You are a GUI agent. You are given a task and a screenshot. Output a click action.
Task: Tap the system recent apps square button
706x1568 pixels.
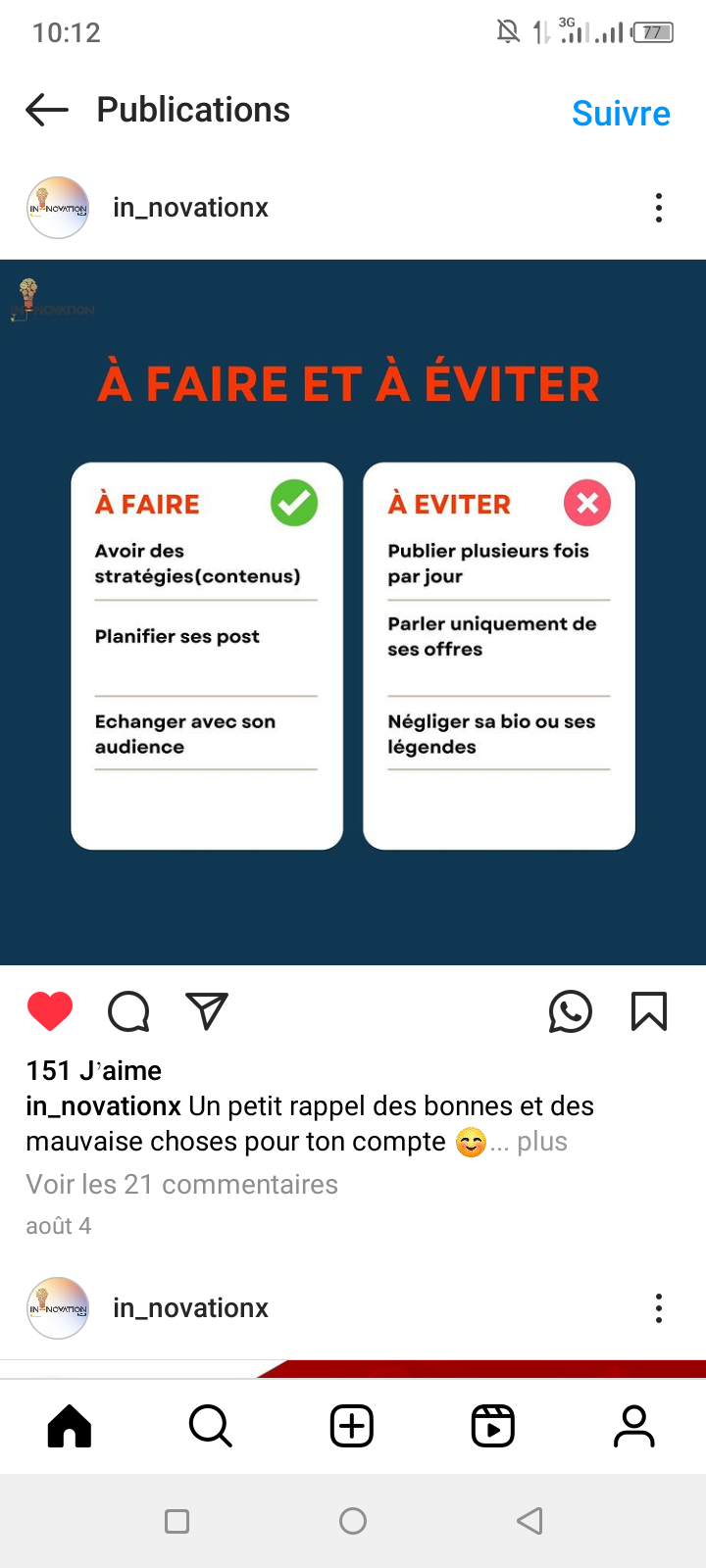coord(177,1521)
